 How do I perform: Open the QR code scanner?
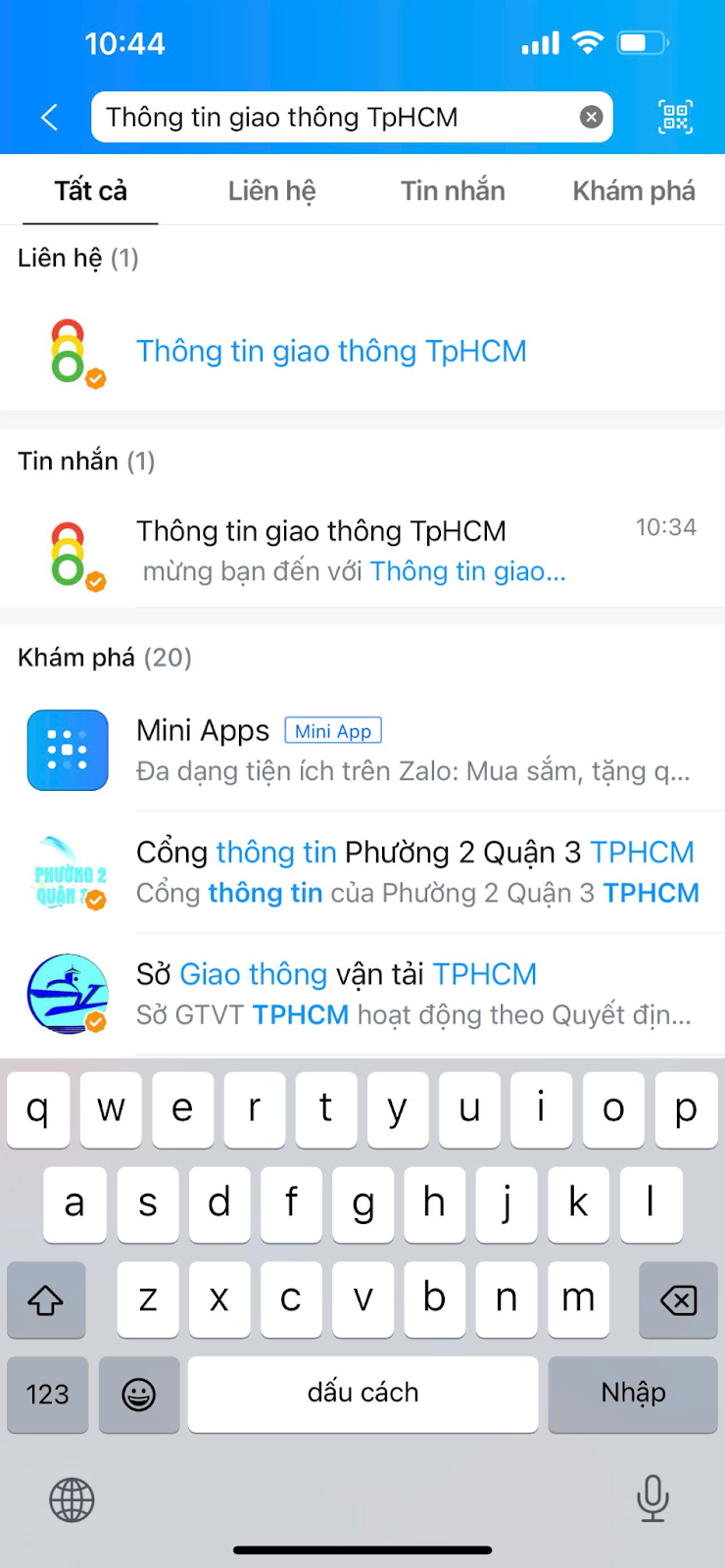(x=675, y=118)
